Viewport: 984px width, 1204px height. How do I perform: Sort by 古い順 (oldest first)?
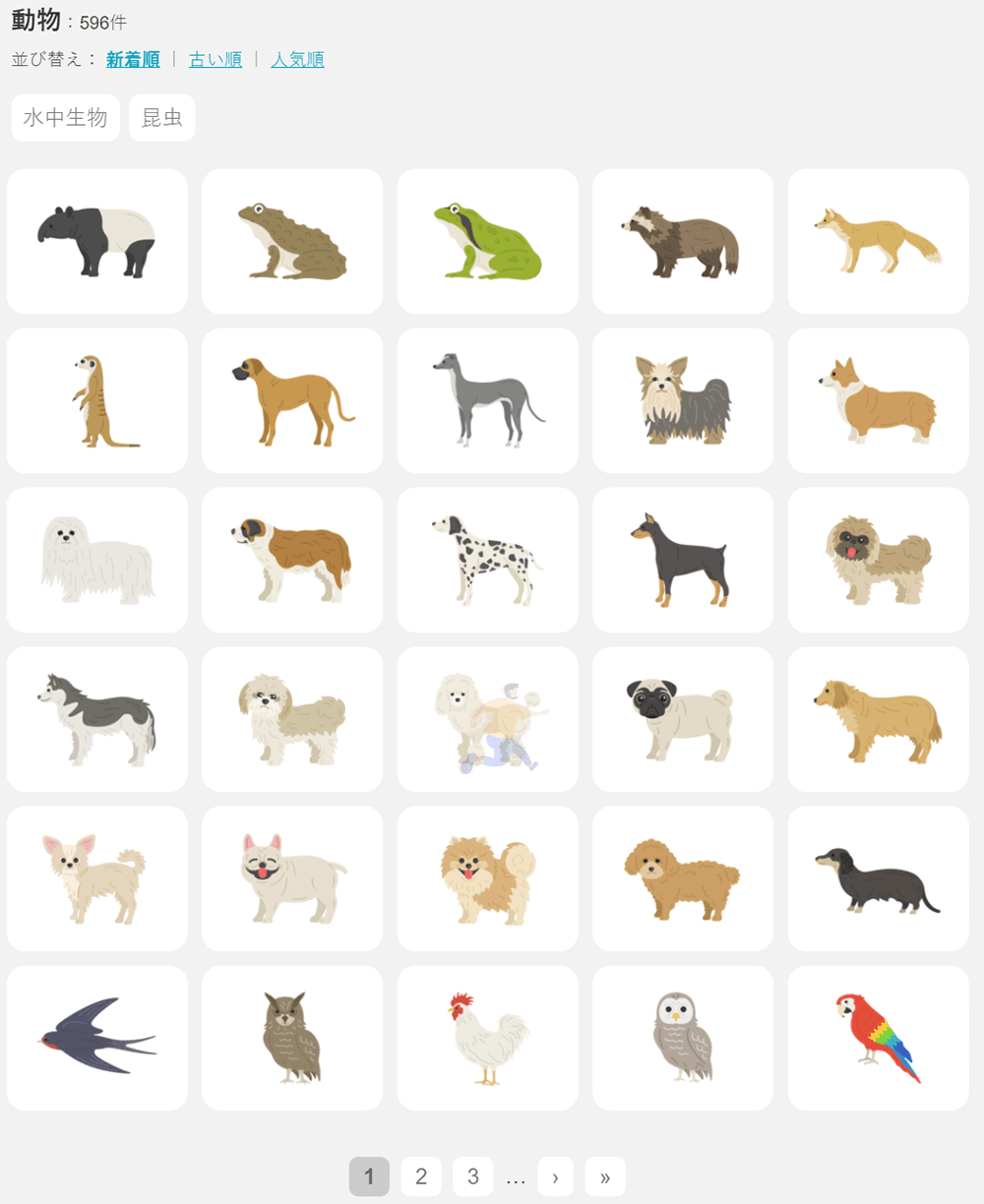(215, 60)
